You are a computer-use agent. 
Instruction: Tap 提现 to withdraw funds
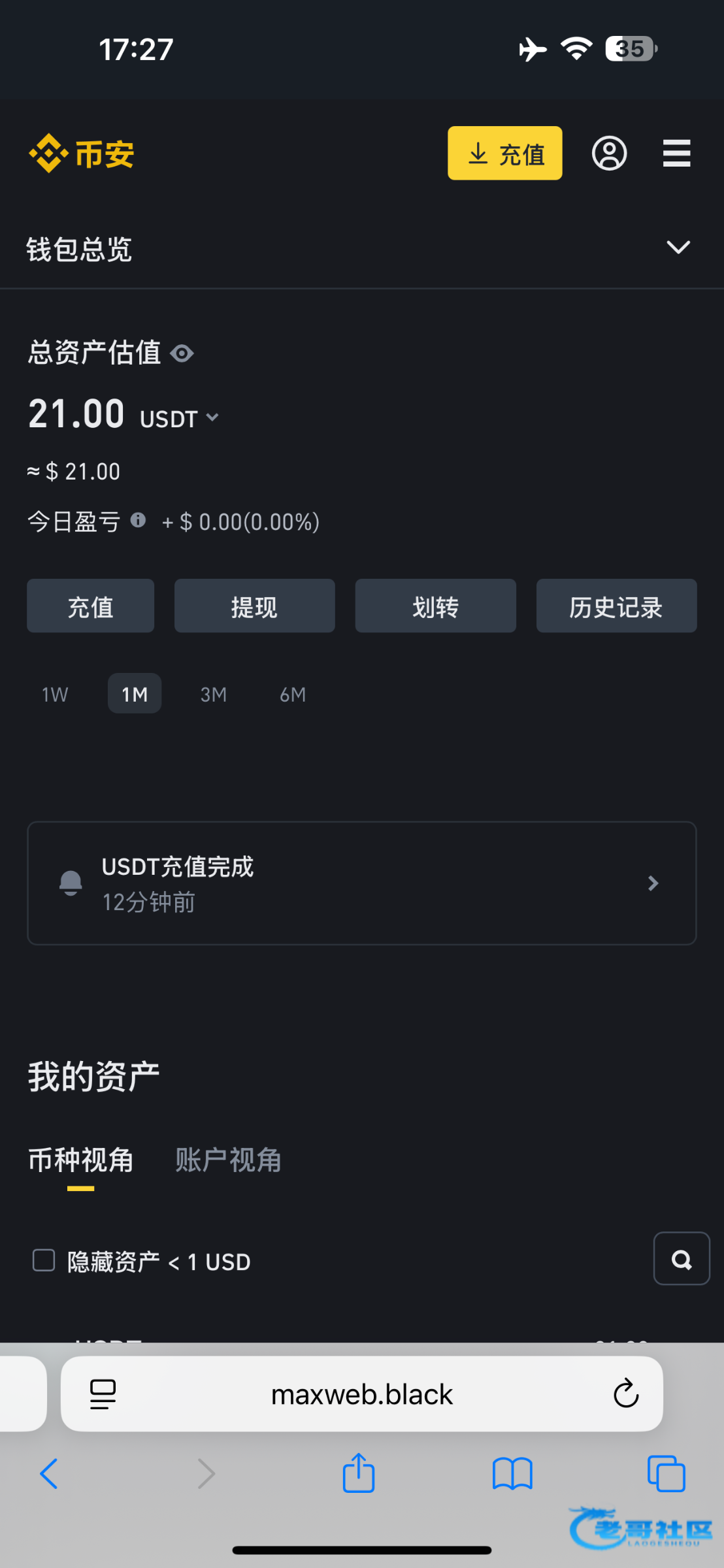[x=254, y=606]
